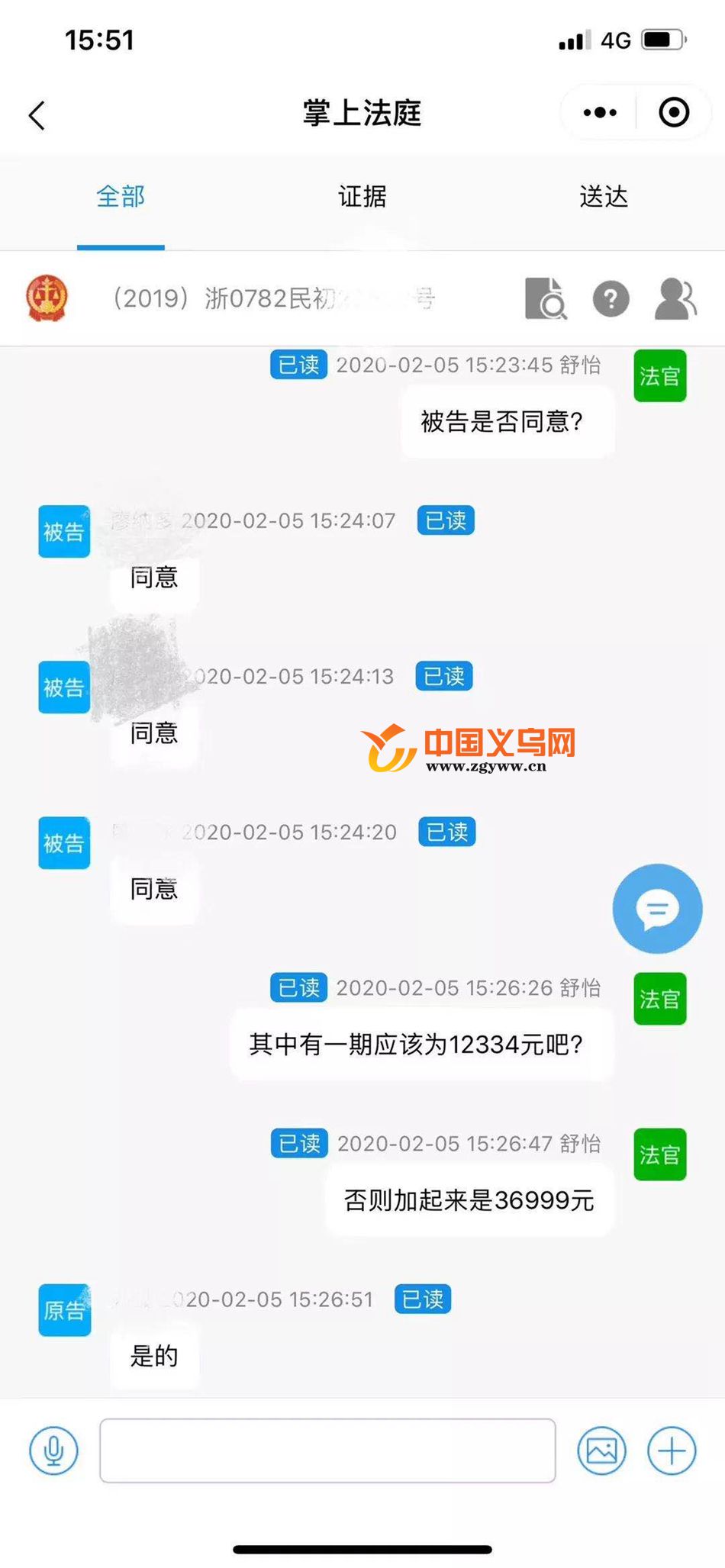This screenshot has height=1568, width=725.
Task: View the case participants icon
Action: tap(675, 298)
